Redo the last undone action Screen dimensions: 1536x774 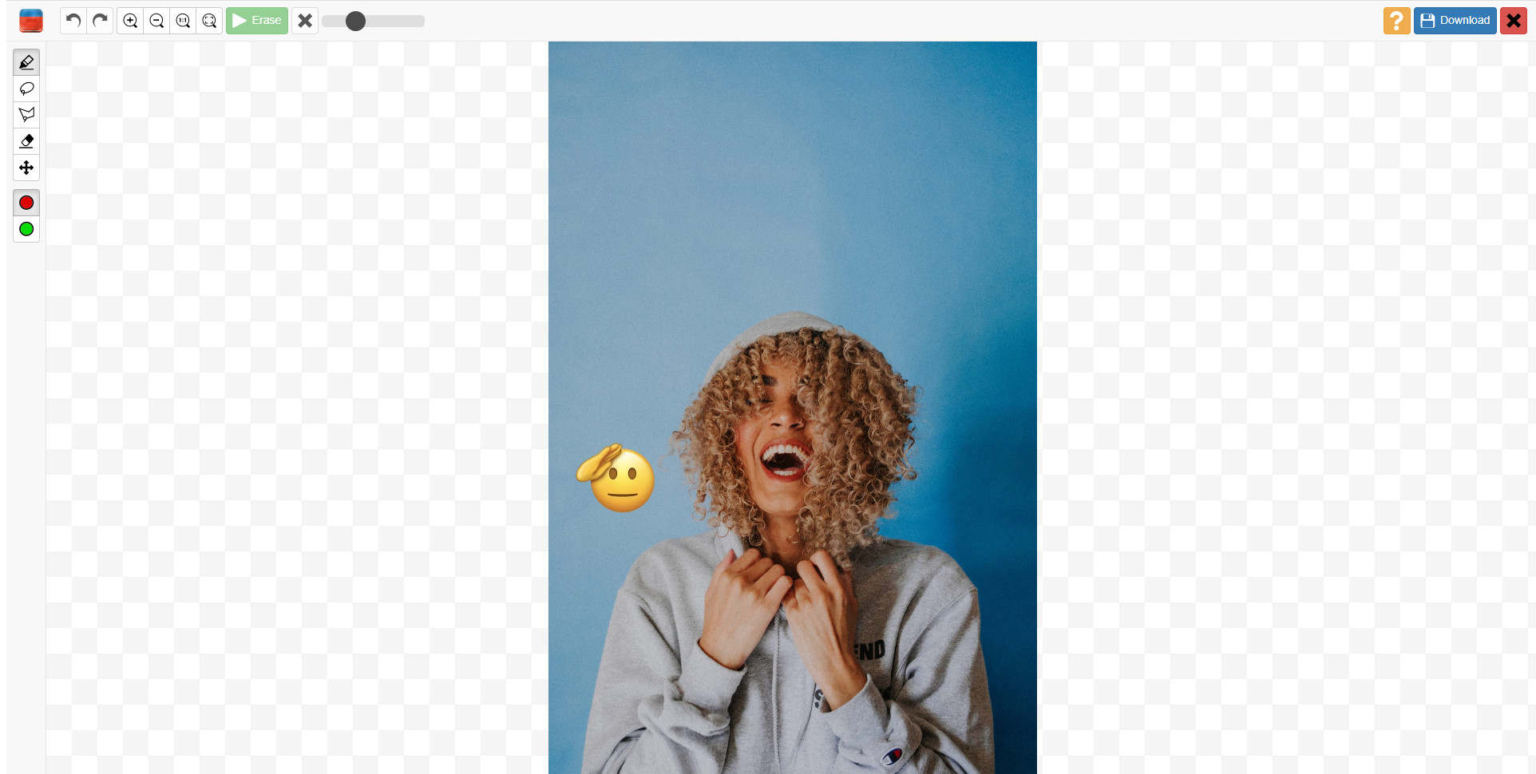coord(100,20)
